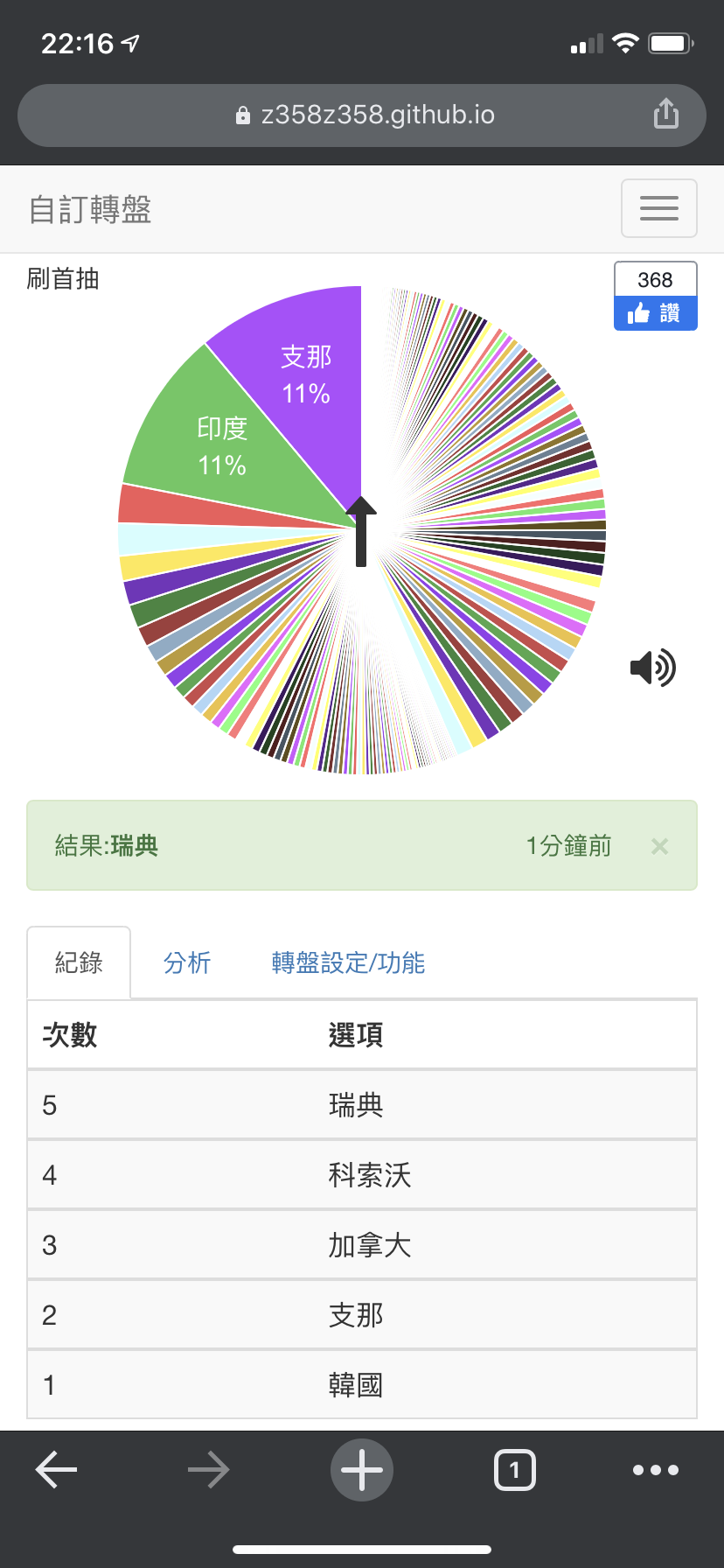The height and width of the screenshot is (1568, 724).
Task: Toggle the sound speaker icon
Action: (653, 668)
